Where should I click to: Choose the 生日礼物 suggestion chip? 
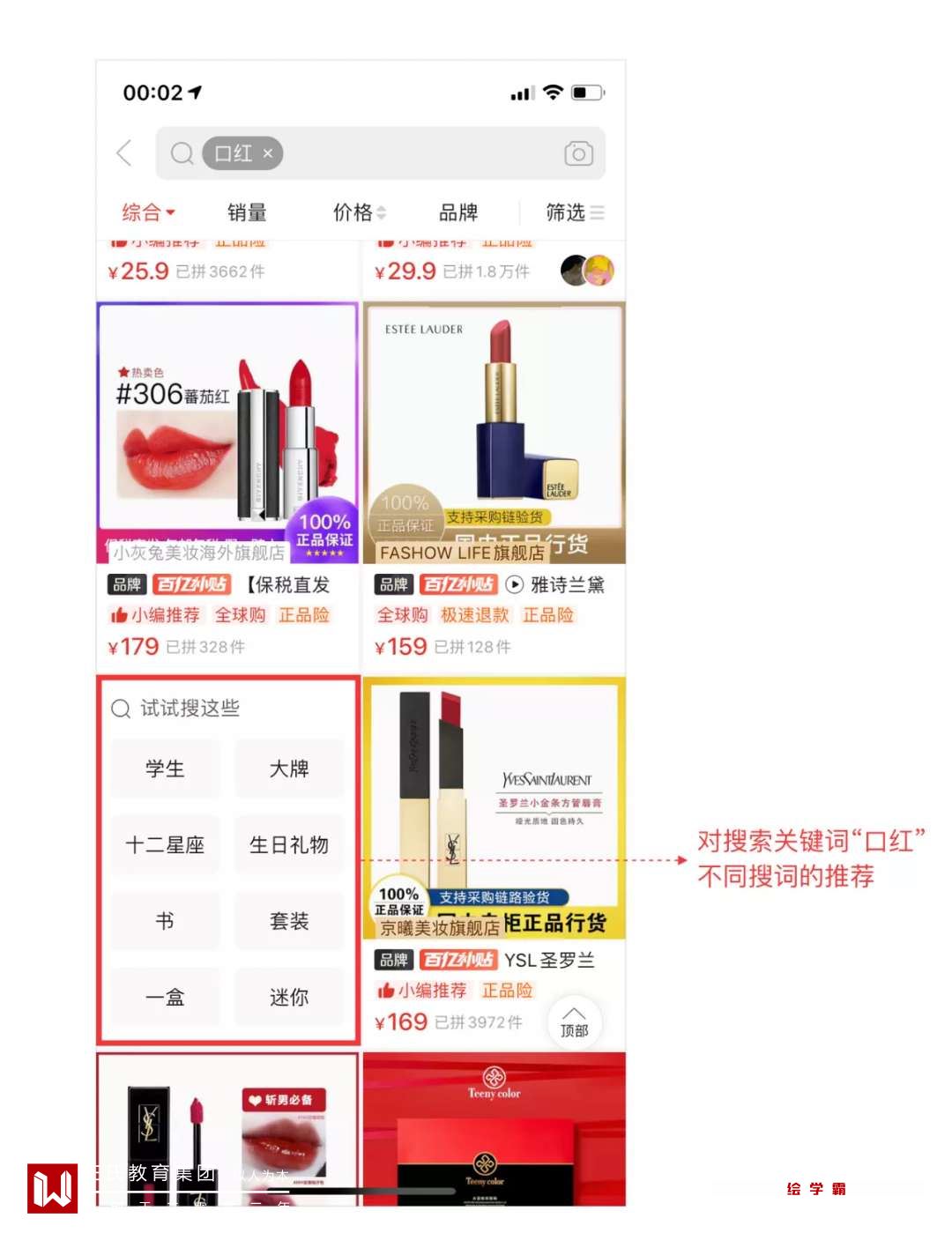(x=289, y=845)
